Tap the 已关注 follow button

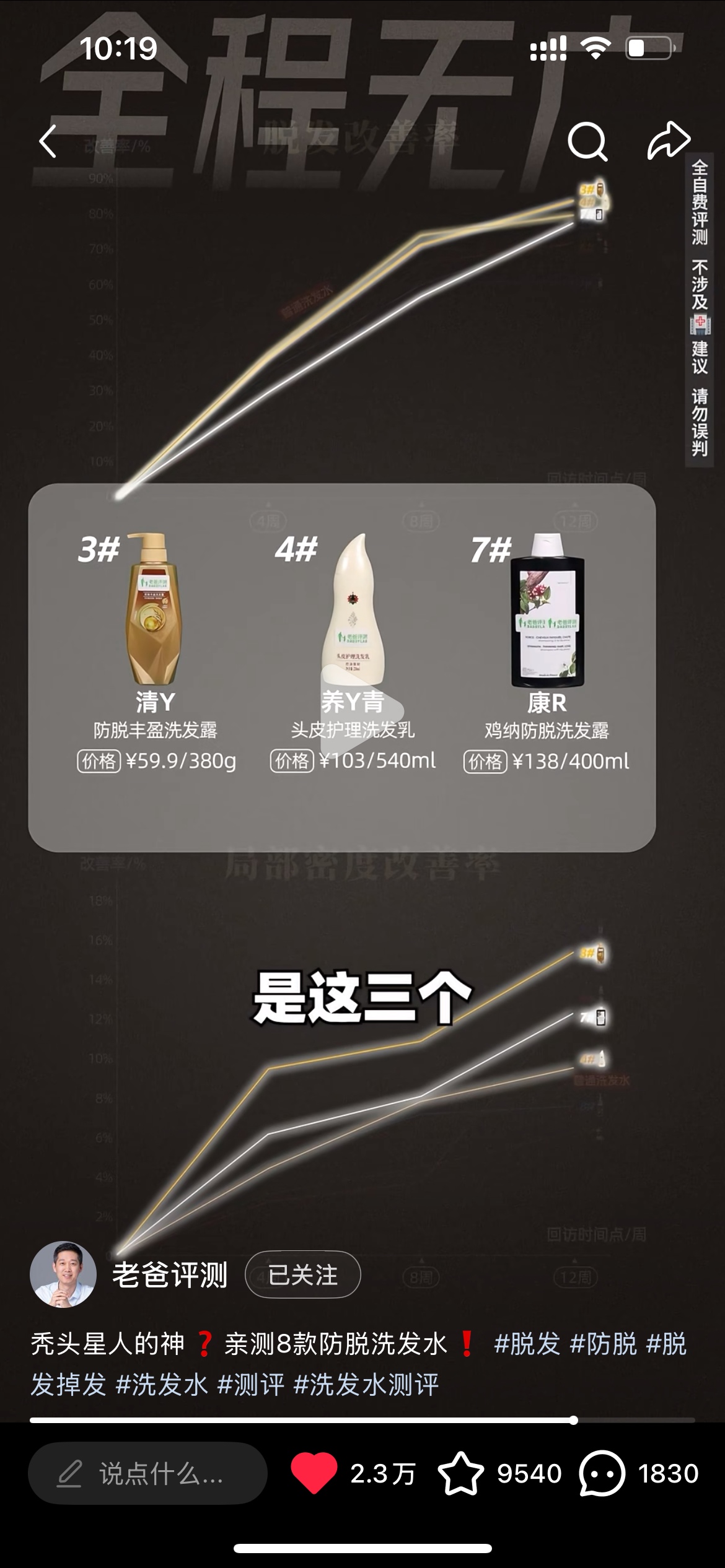302,1274
